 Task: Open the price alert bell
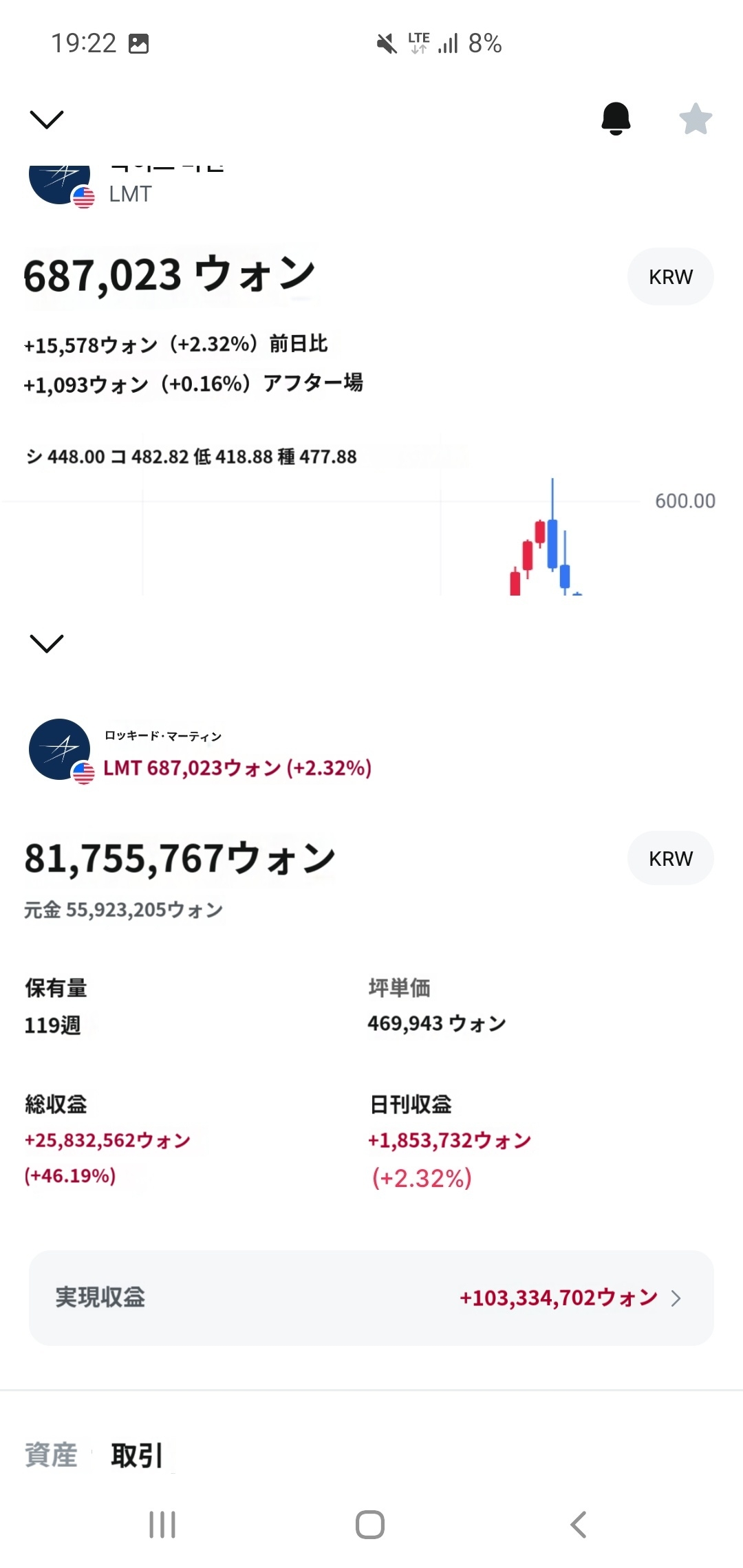[616, 118]
